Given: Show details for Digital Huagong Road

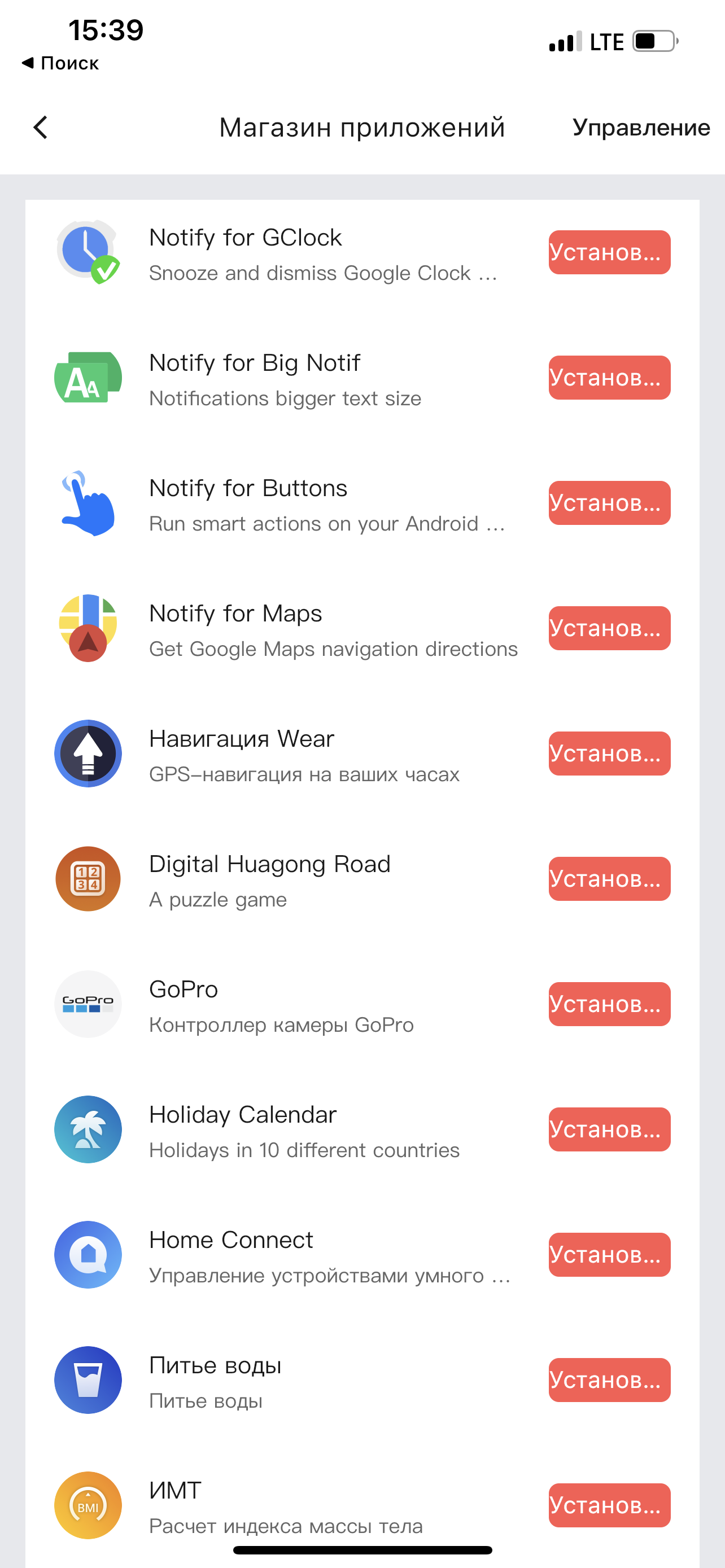Looking at the screenshot, I should coord(280,880).
